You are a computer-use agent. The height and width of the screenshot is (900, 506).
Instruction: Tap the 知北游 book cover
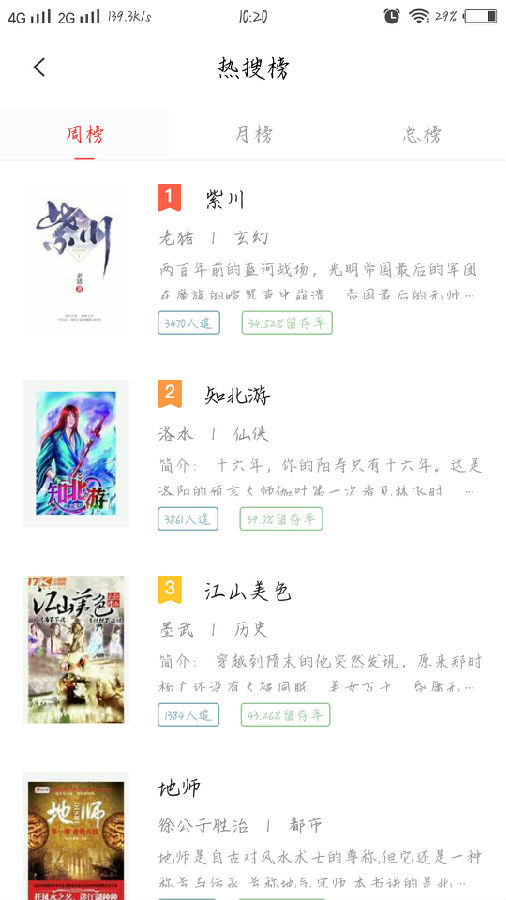pos(76,453)
